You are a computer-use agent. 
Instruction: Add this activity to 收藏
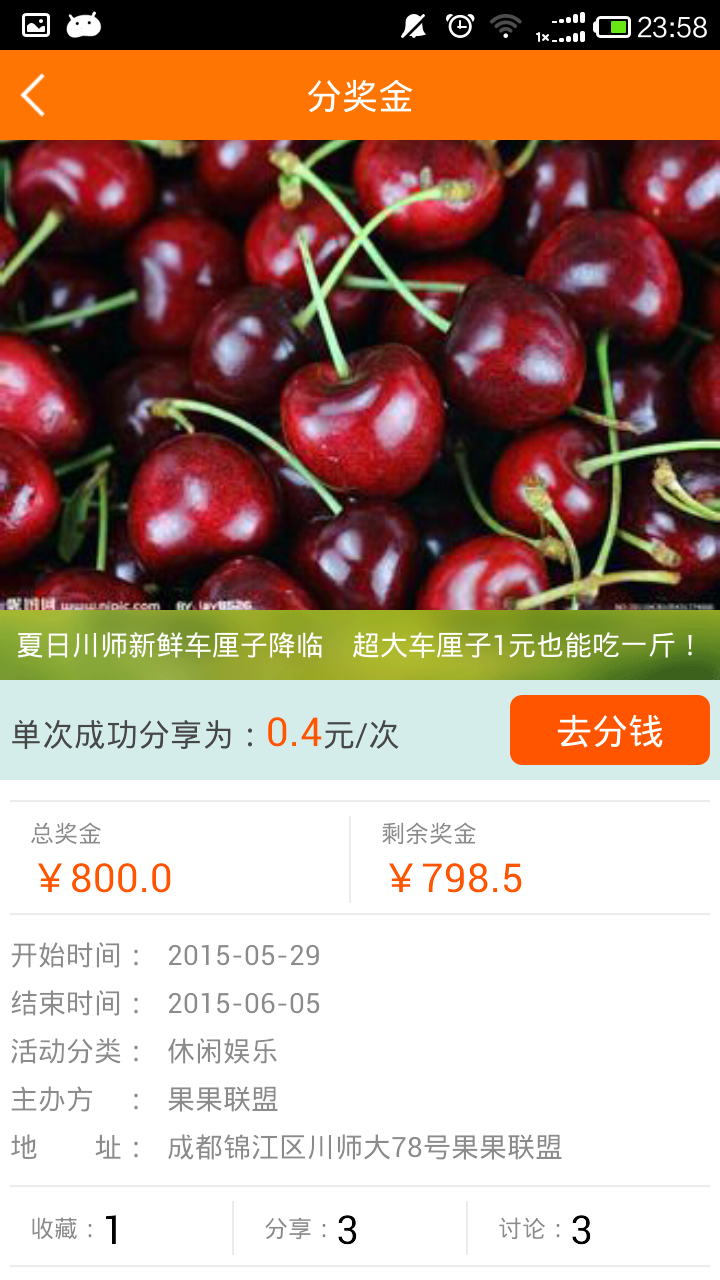[76, 1229]
